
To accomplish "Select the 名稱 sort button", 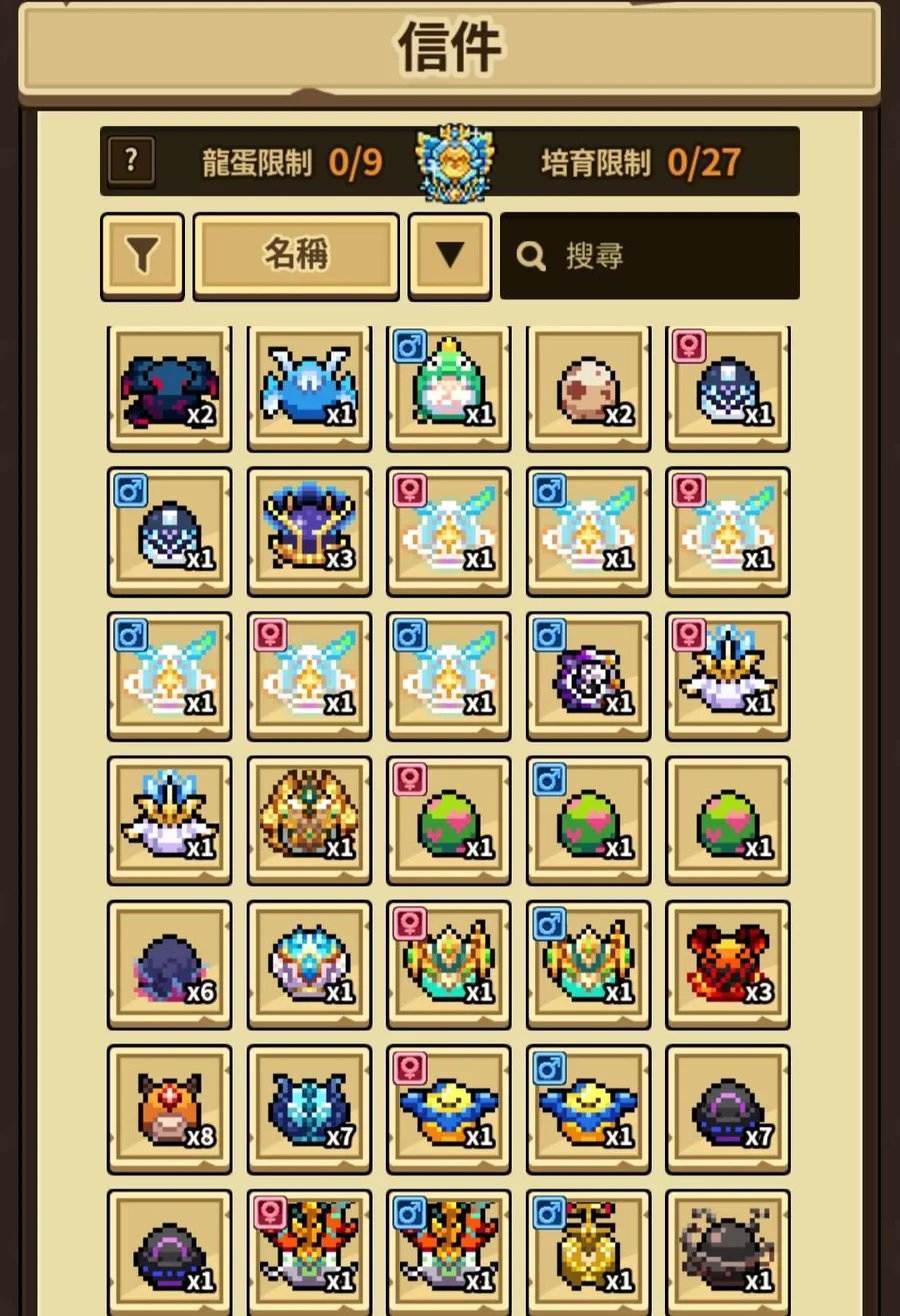I will 296,255.
